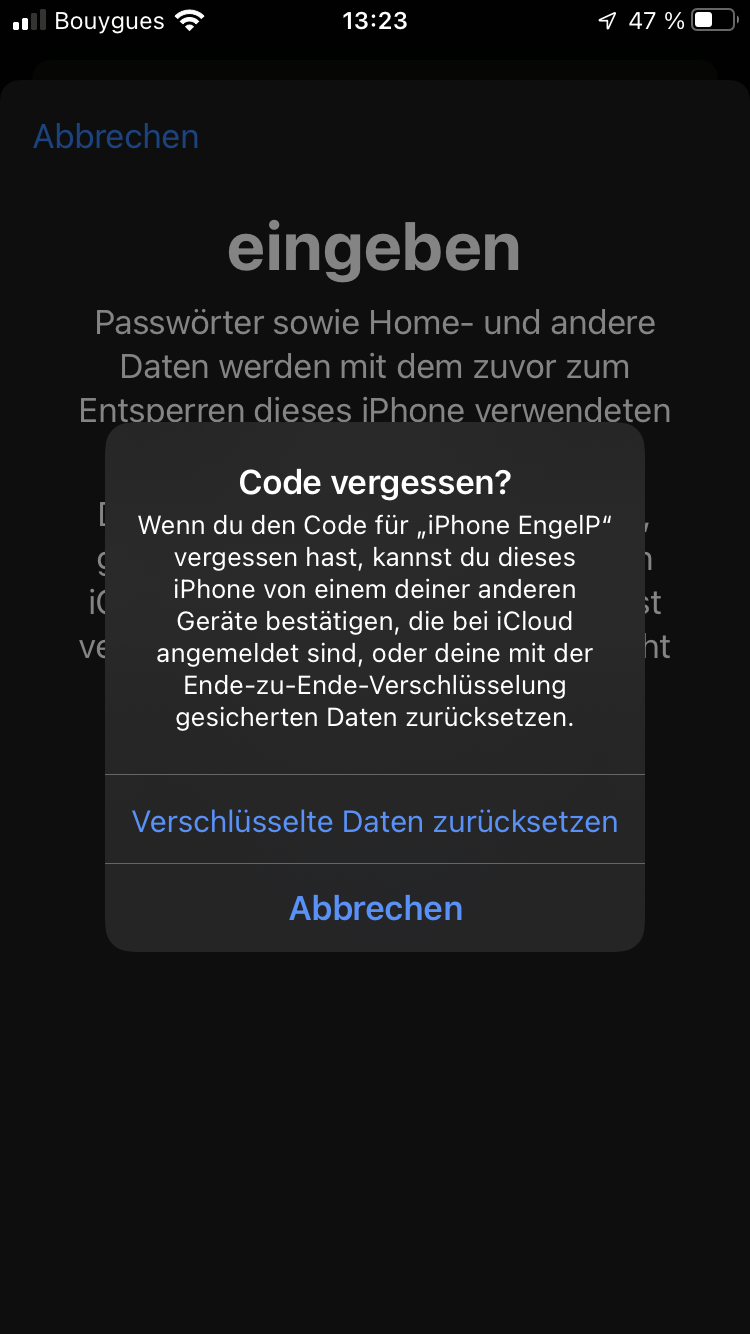Dismiss the dialog with Abbrechen
This screenshot has height=1334, width=750.
(x=375, y=908)
